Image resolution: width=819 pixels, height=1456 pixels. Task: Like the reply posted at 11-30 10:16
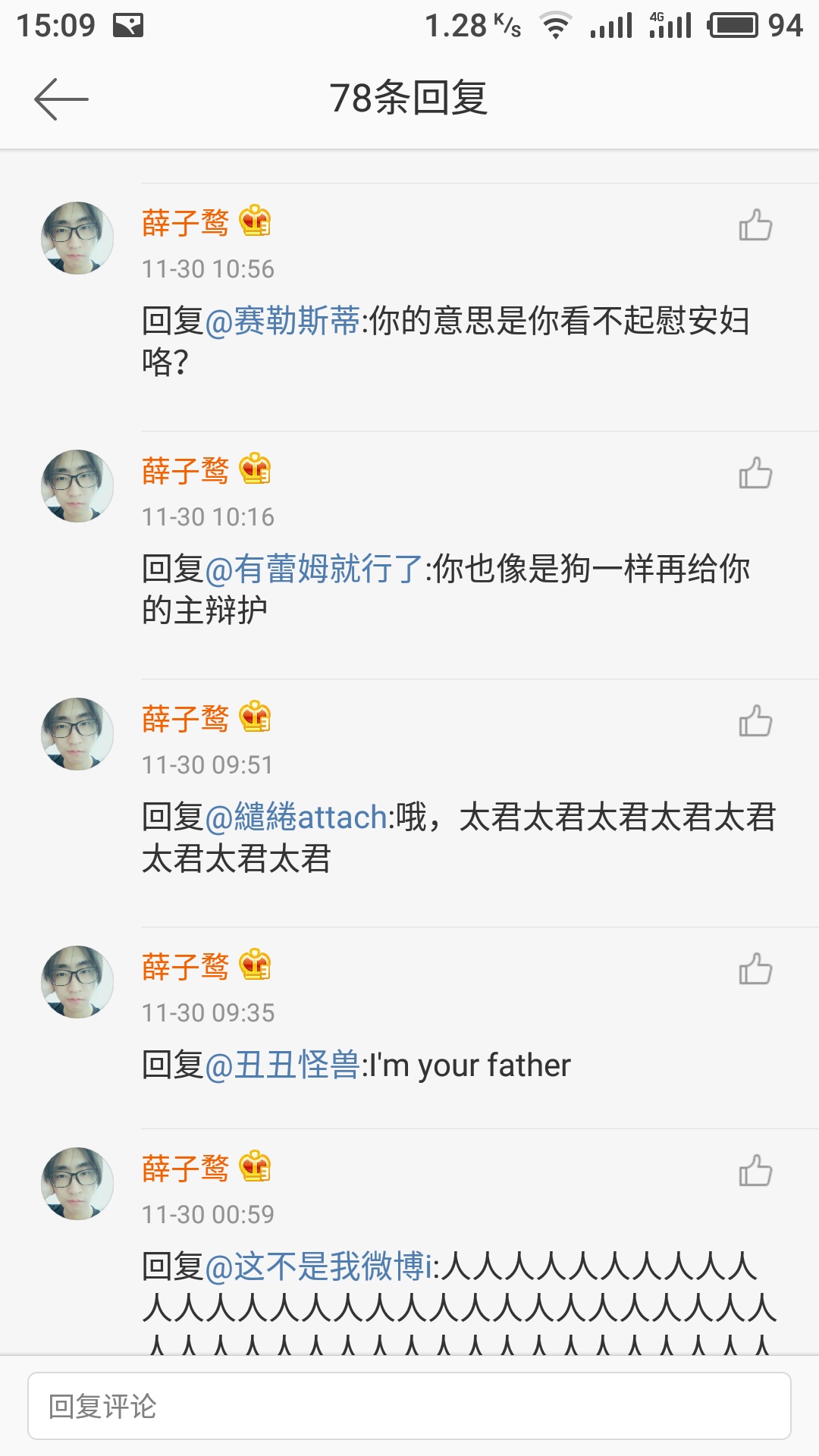click(755, 473)
